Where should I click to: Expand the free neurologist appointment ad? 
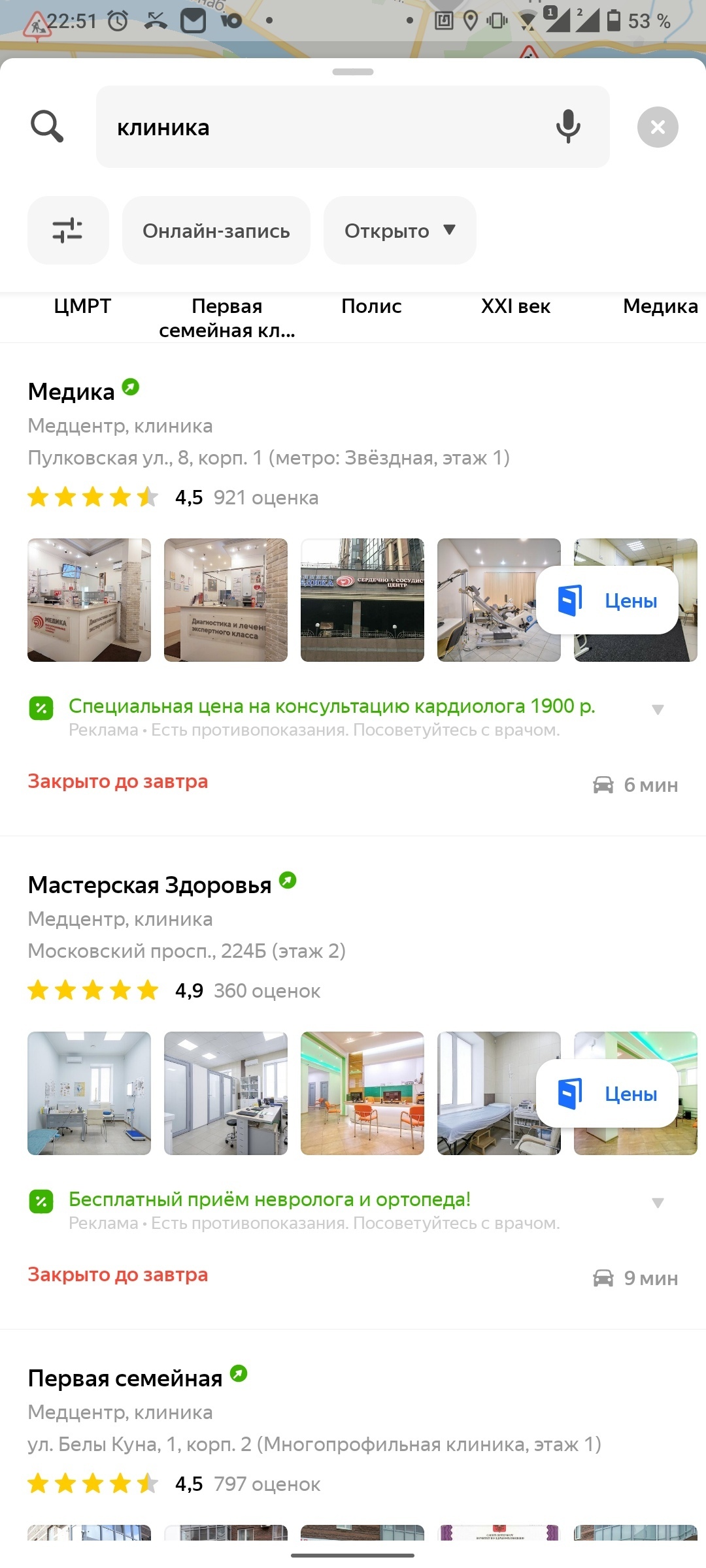point(658,1203)
